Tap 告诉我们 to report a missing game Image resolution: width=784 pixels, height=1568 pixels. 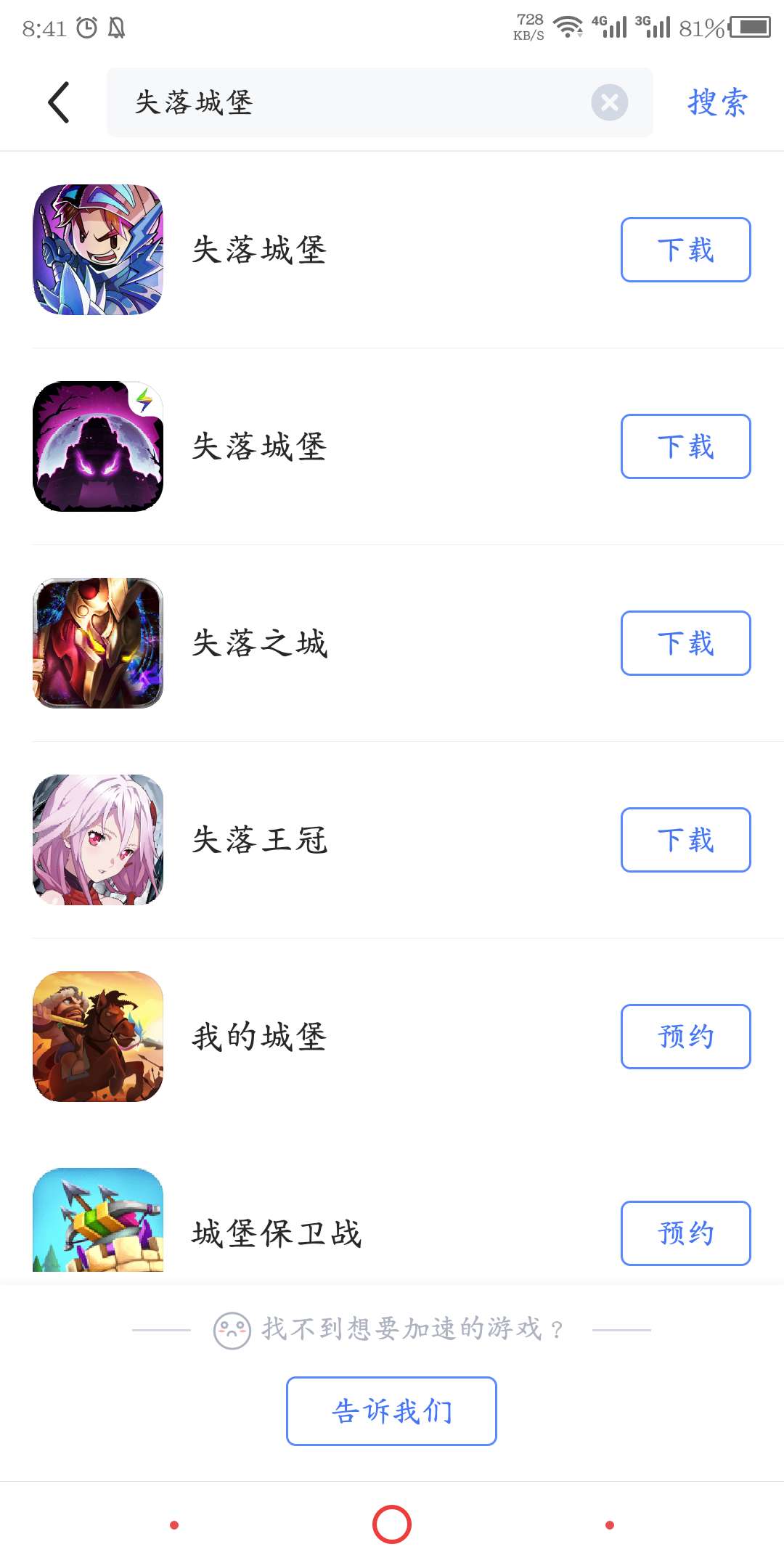point(391,1410)
